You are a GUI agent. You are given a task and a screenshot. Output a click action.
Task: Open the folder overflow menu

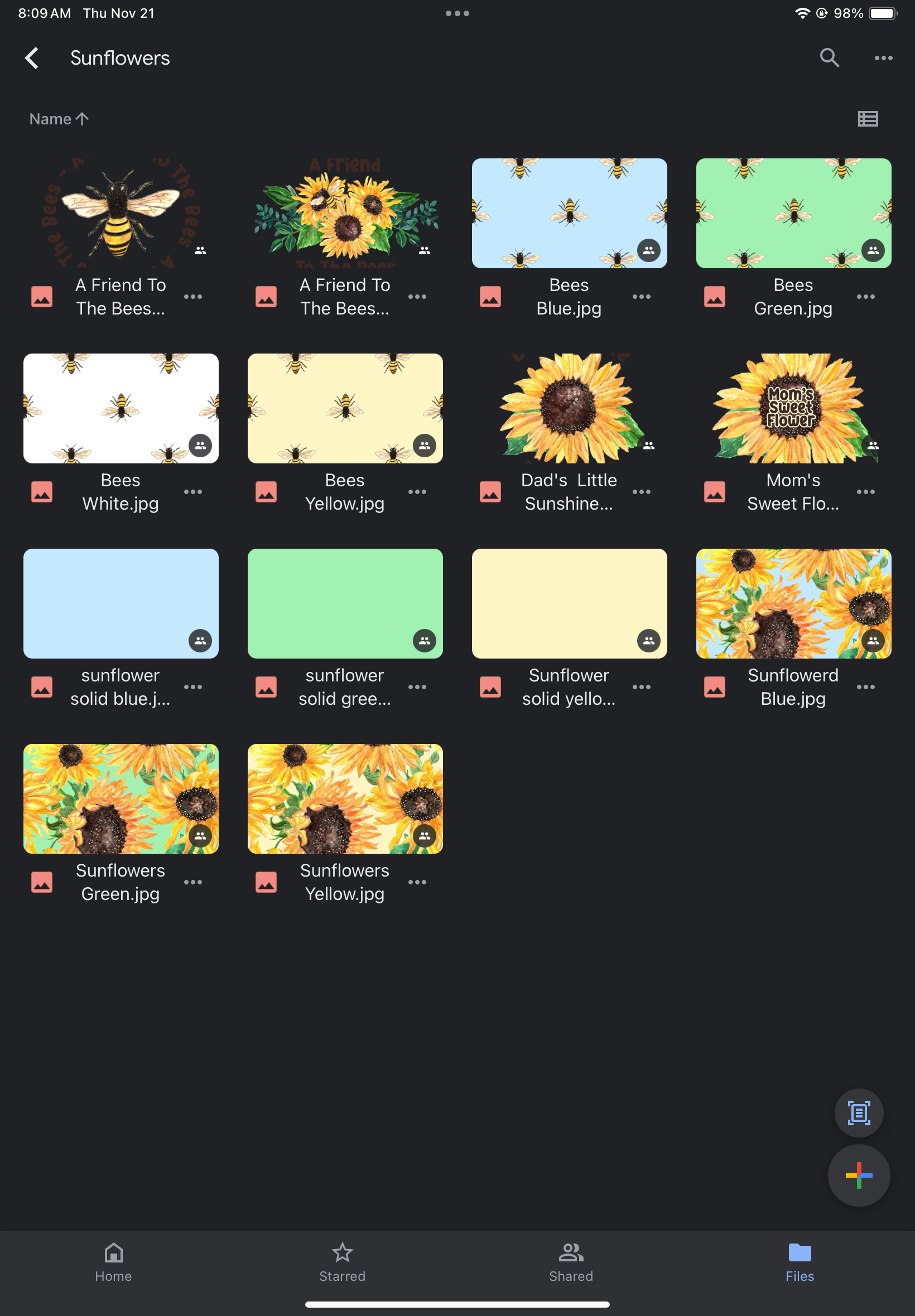coord(883,58)
